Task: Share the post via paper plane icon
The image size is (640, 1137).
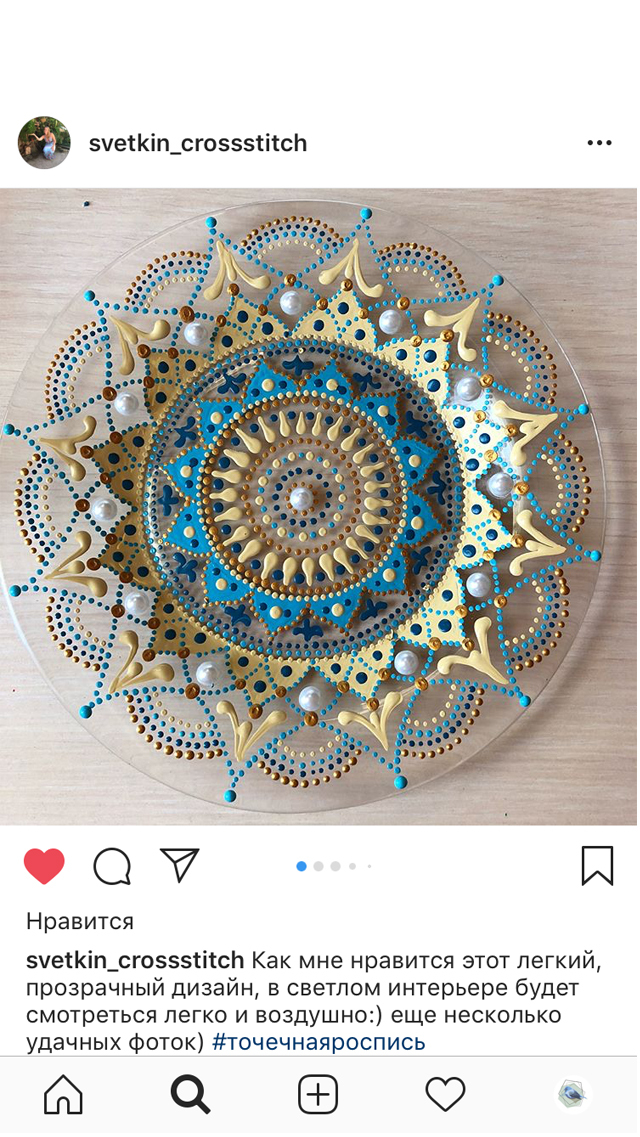Action: [180, 865]
